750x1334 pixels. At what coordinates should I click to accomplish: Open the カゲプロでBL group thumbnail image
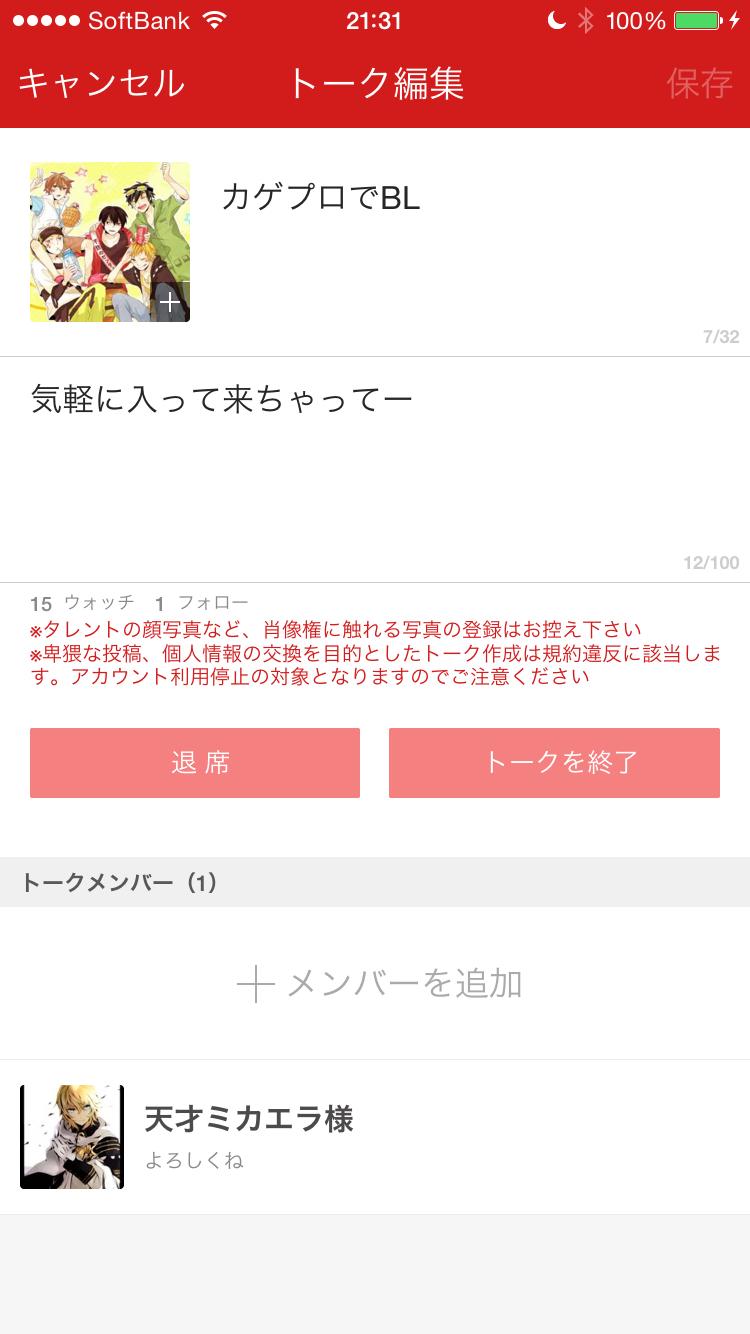[110, 241]
